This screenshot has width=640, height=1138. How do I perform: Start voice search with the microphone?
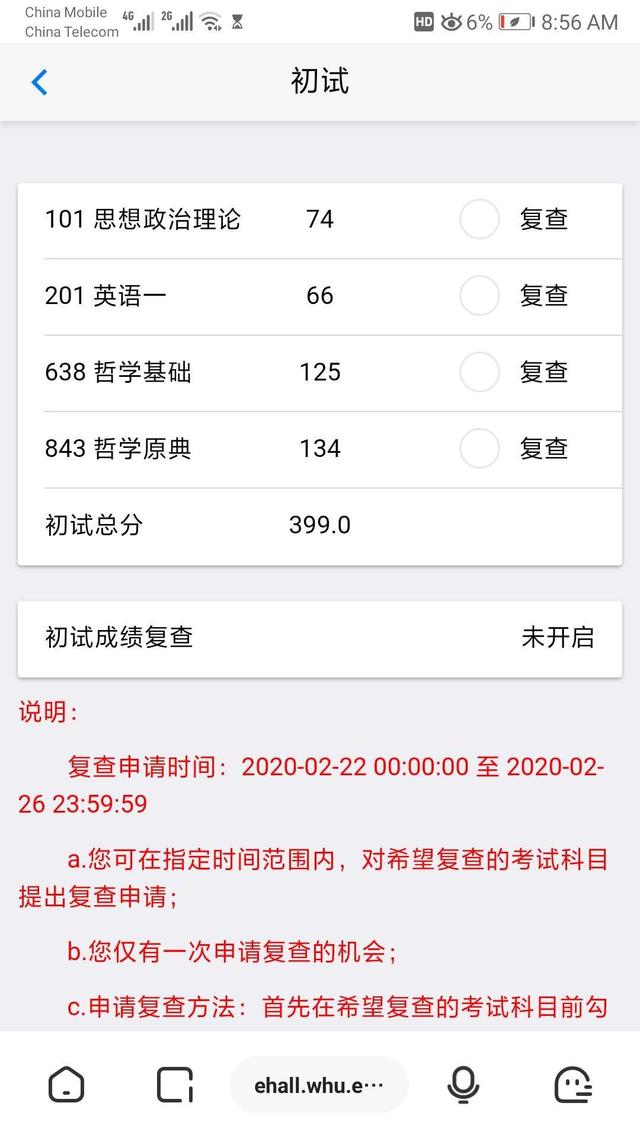[462, 1085]
